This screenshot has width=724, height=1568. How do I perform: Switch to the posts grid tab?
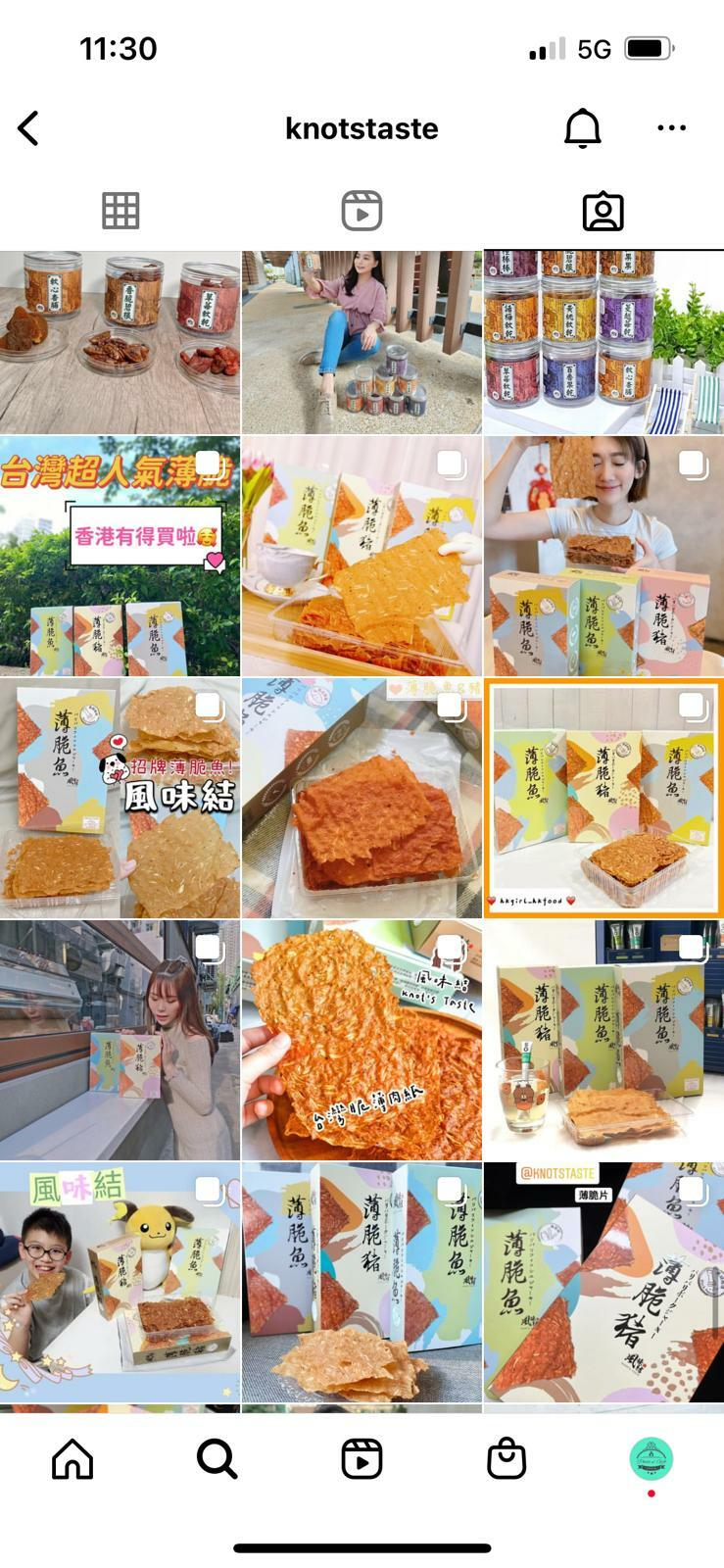coord(121,211)
